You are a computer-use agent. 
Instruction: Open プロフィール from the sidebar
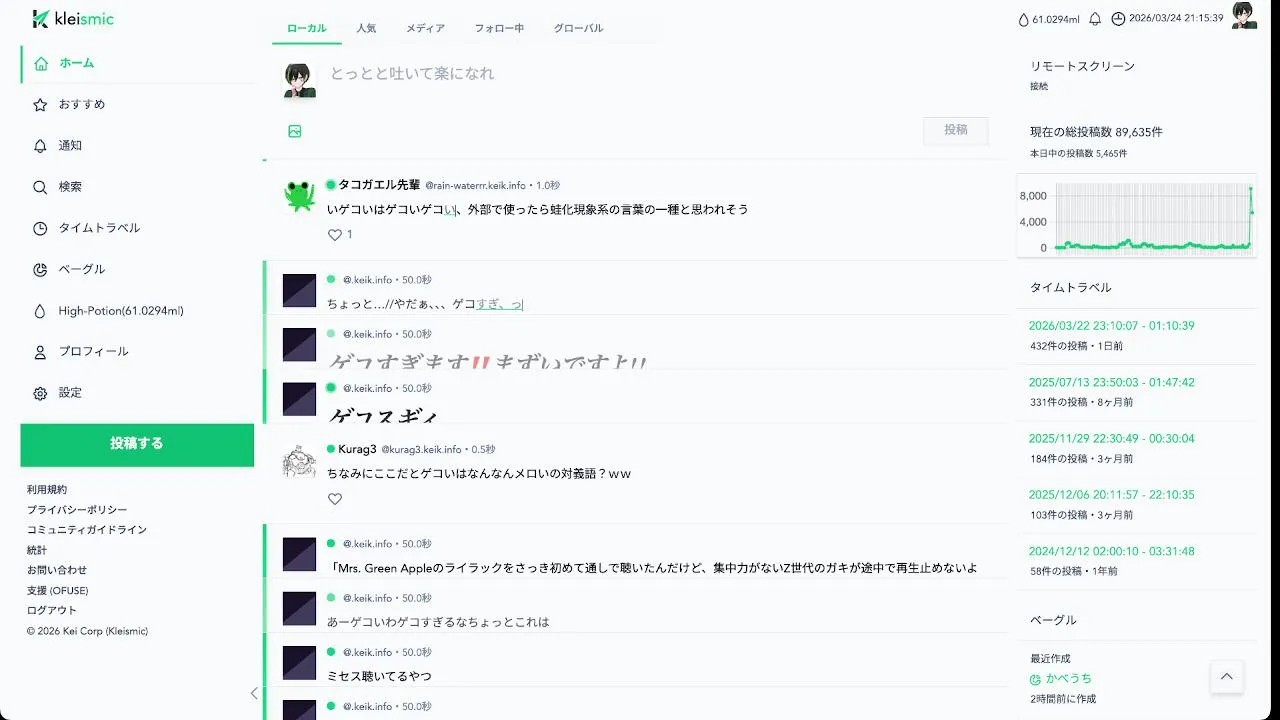93,352
